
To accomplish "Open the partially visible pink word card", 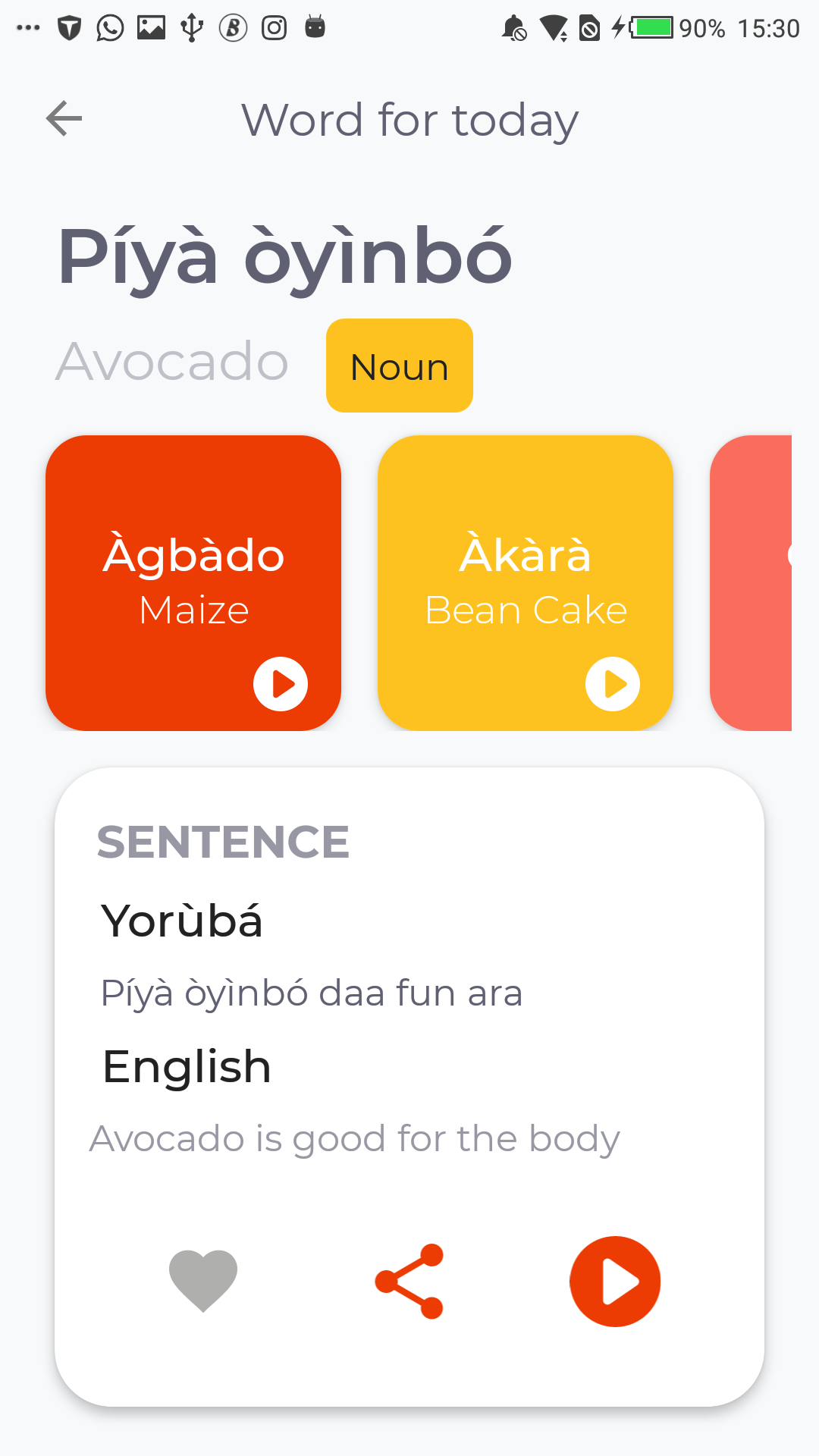I will [751, 583].
